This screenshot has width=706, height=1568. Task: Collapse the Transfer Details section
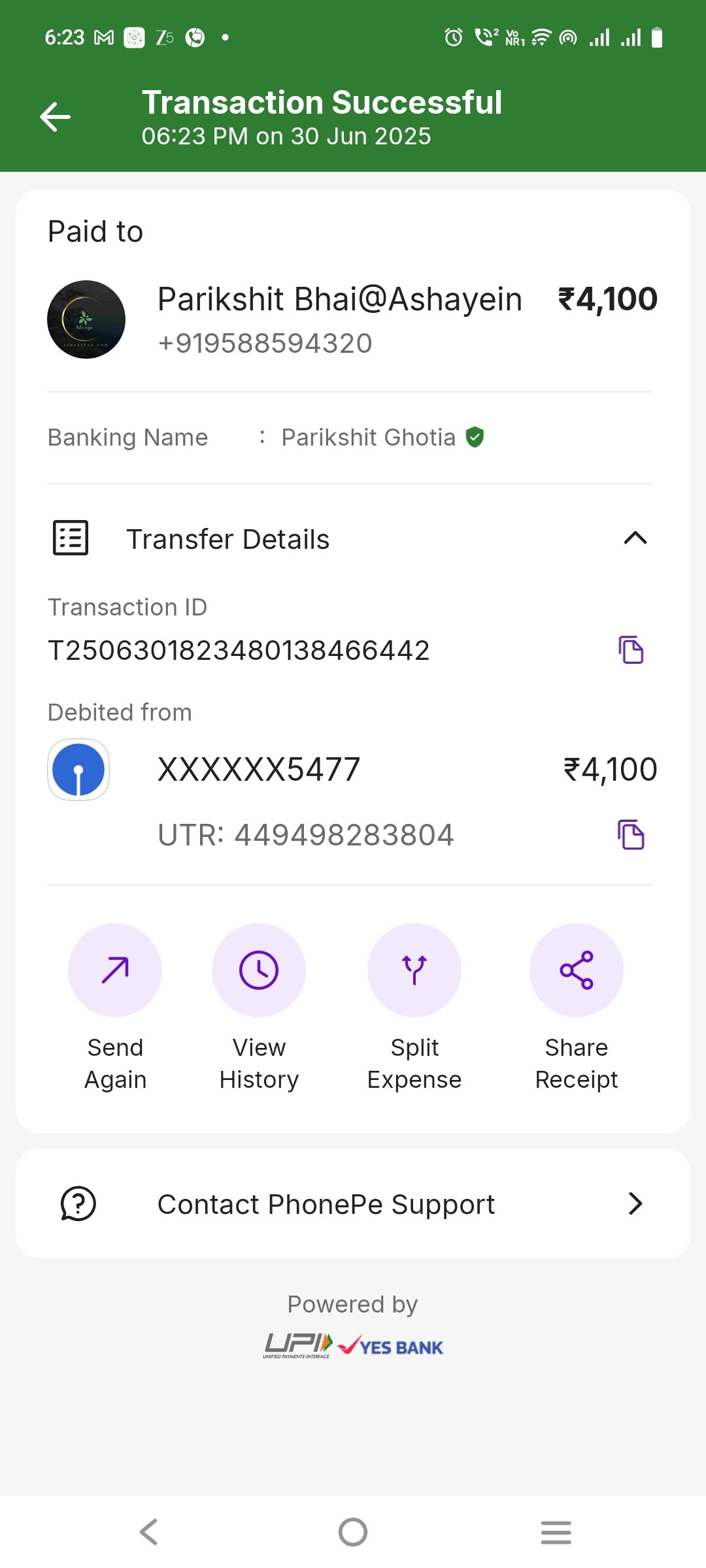pos(635,538)
